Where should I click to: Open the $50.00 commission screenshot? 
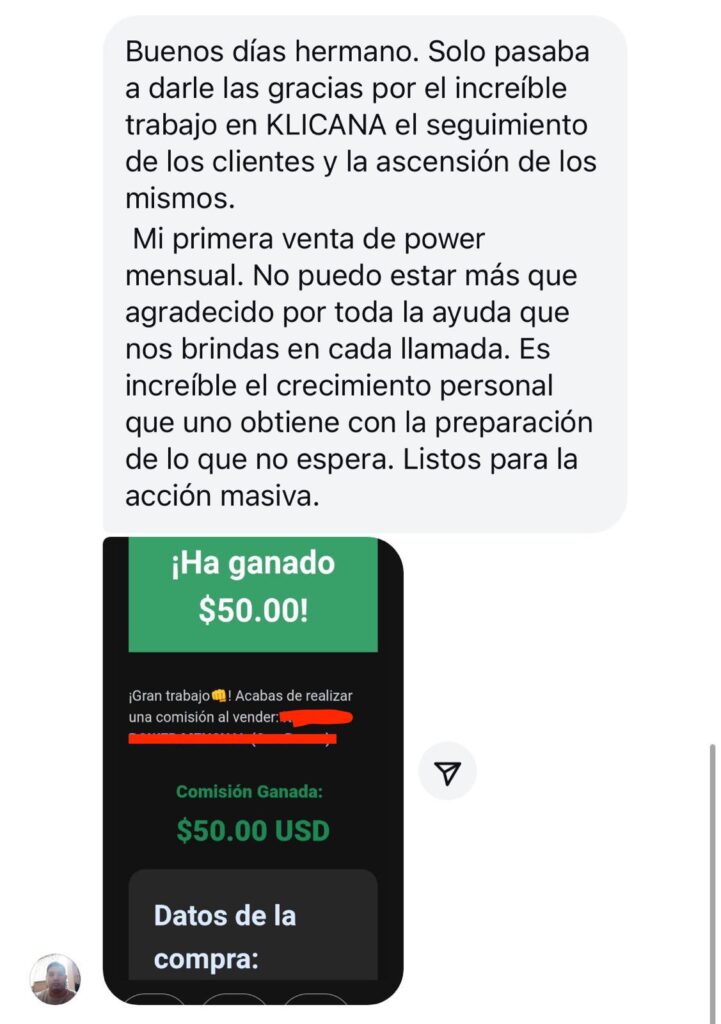click(x=253, y=770)
